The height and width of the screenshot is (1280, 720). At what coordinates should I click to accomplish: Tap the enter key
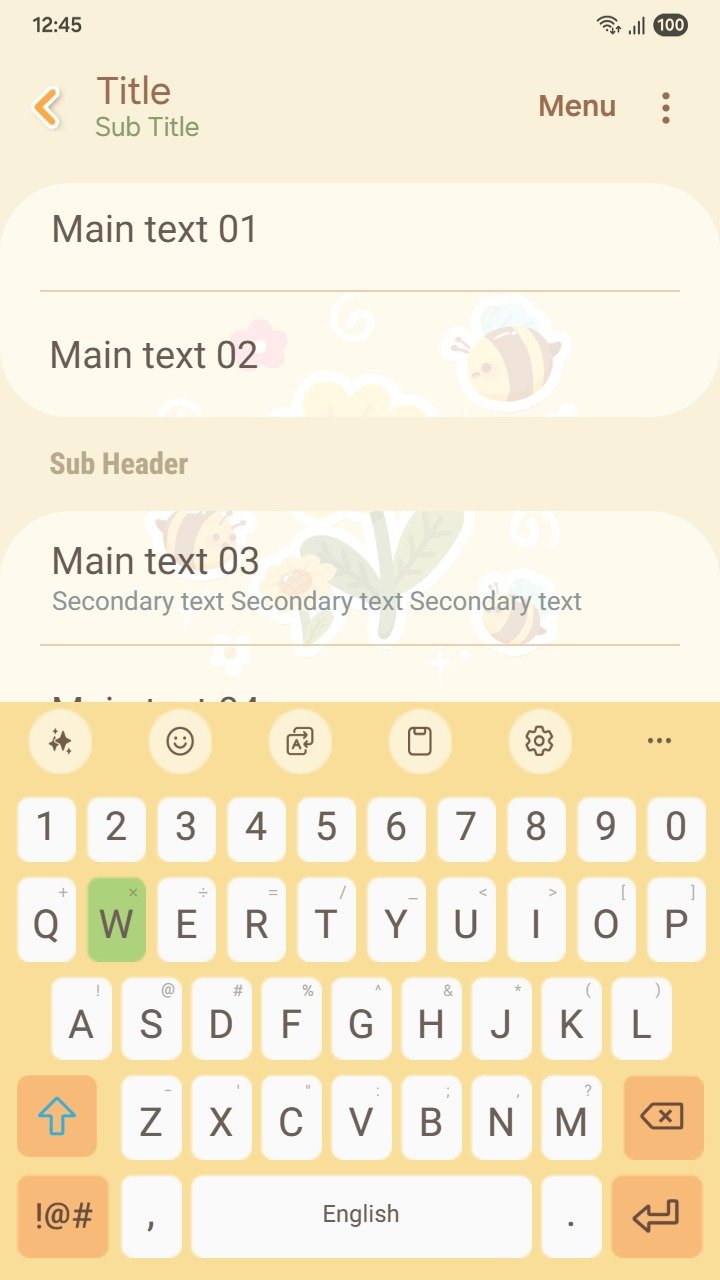[656, 1216]
